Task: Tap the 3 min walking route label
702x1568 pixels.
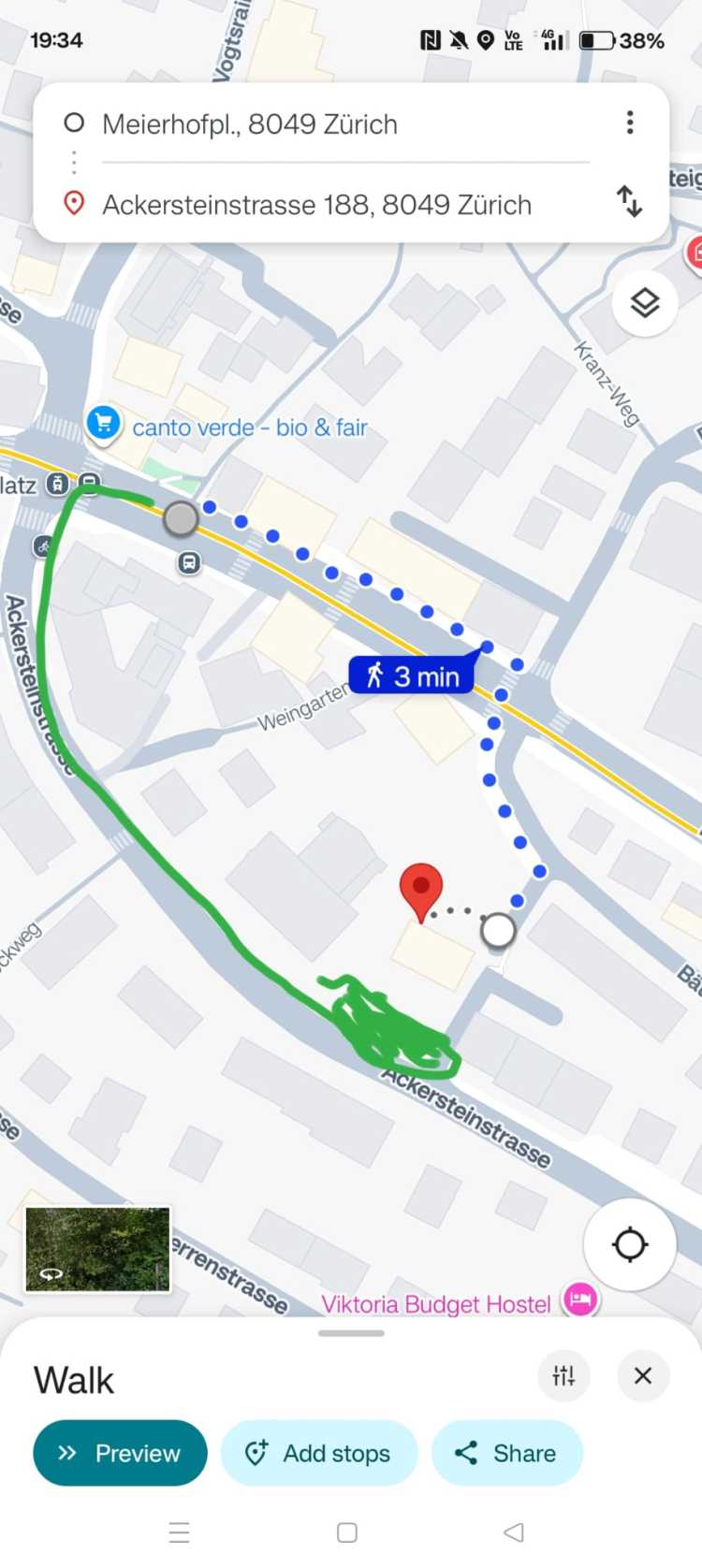Action: pyautogui.click(x=414, y=675)
